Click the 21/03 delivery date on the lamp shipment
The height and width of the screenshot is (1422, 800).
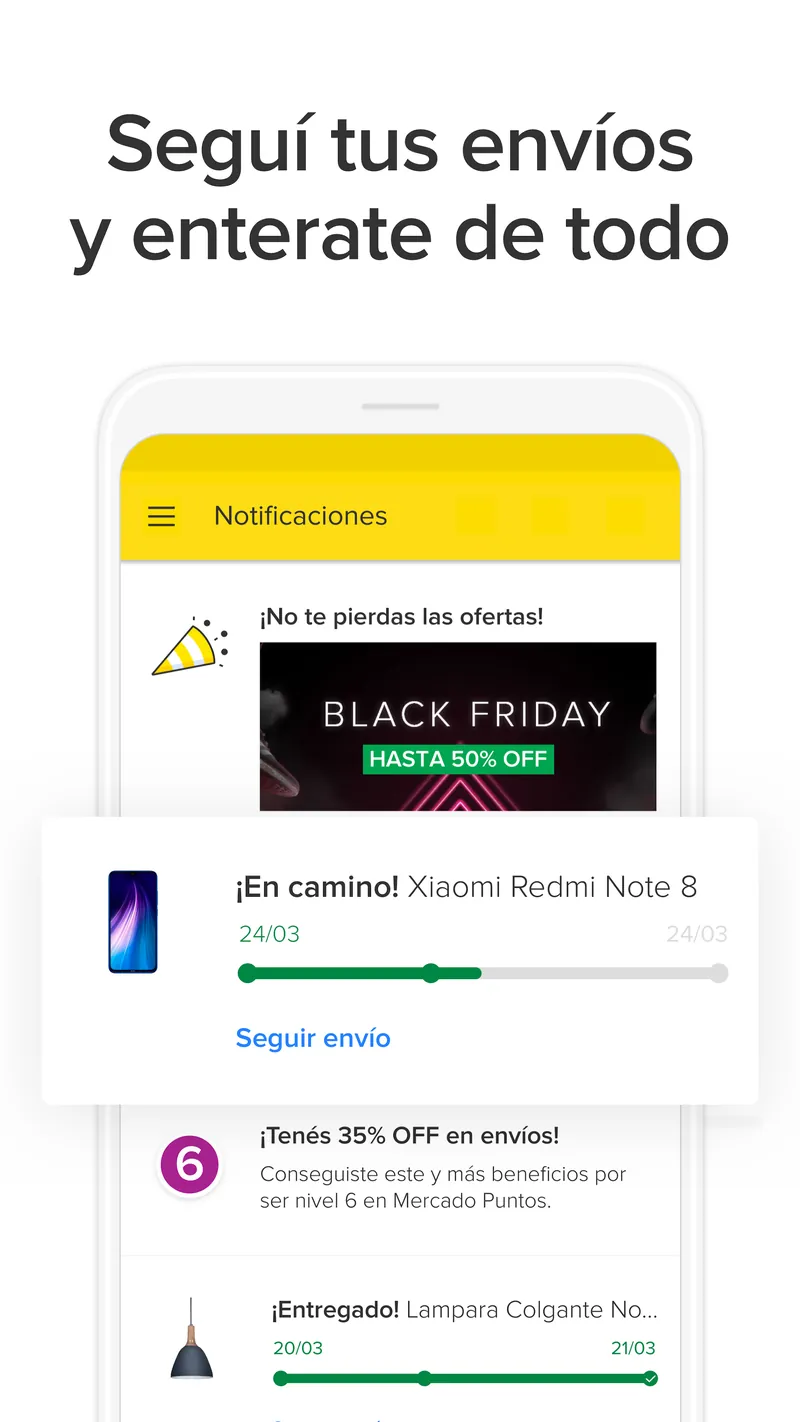coord(633,1348)
